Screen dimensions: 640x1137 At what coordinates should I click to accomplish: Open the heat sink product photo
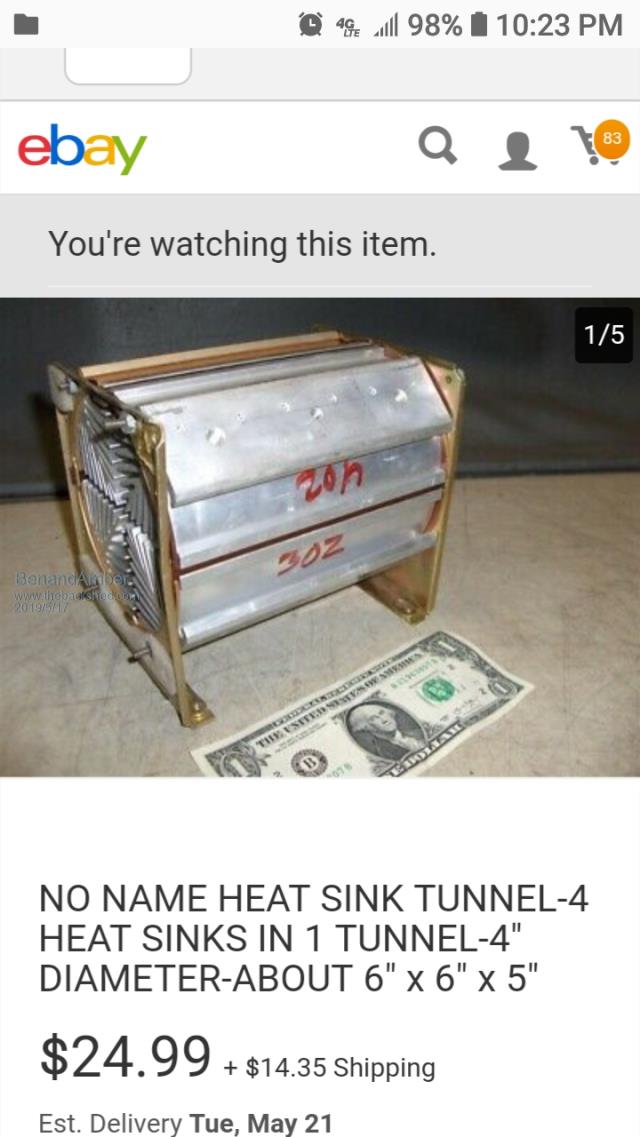(x=320, y=536)
